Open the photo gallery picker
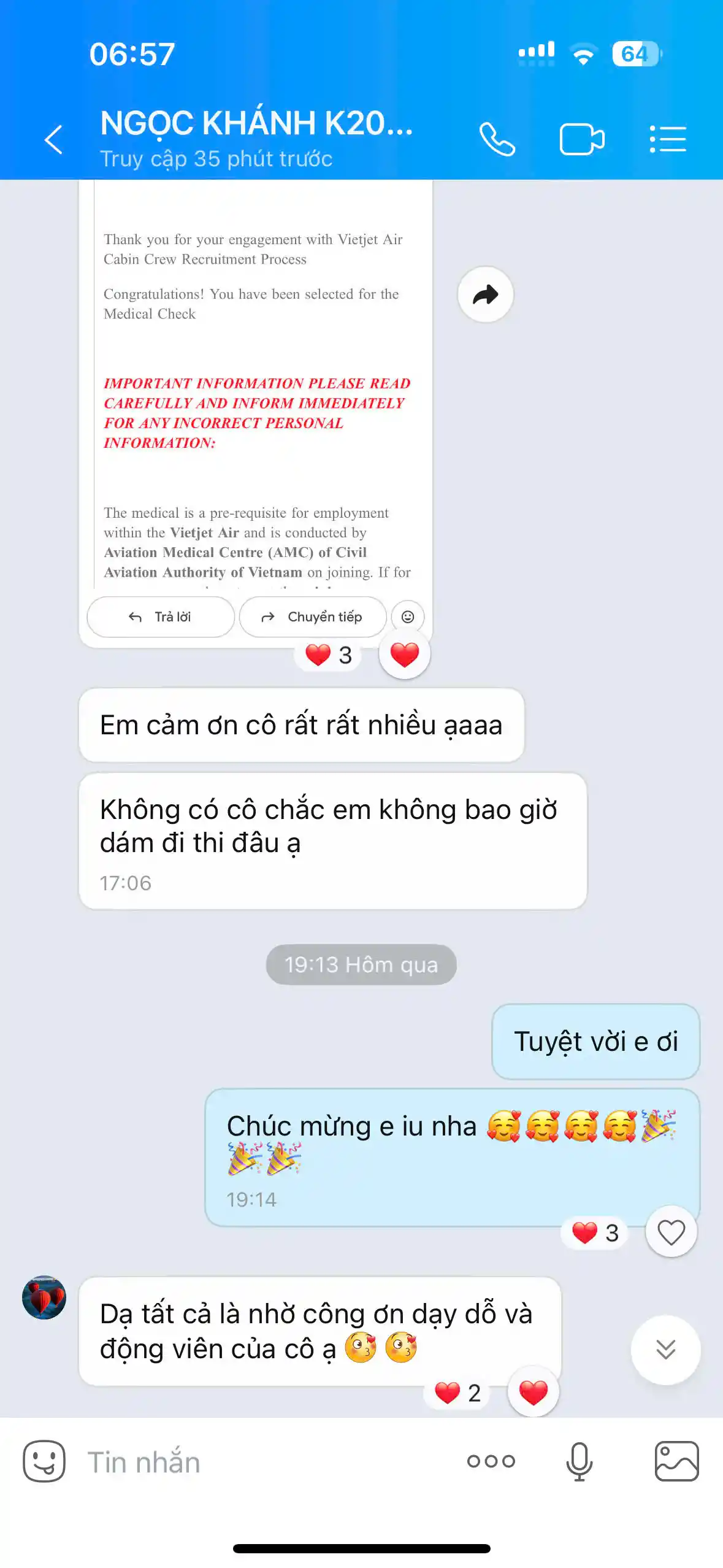The height and width of the screenshot is (1568, 723). coord(676,1461)
